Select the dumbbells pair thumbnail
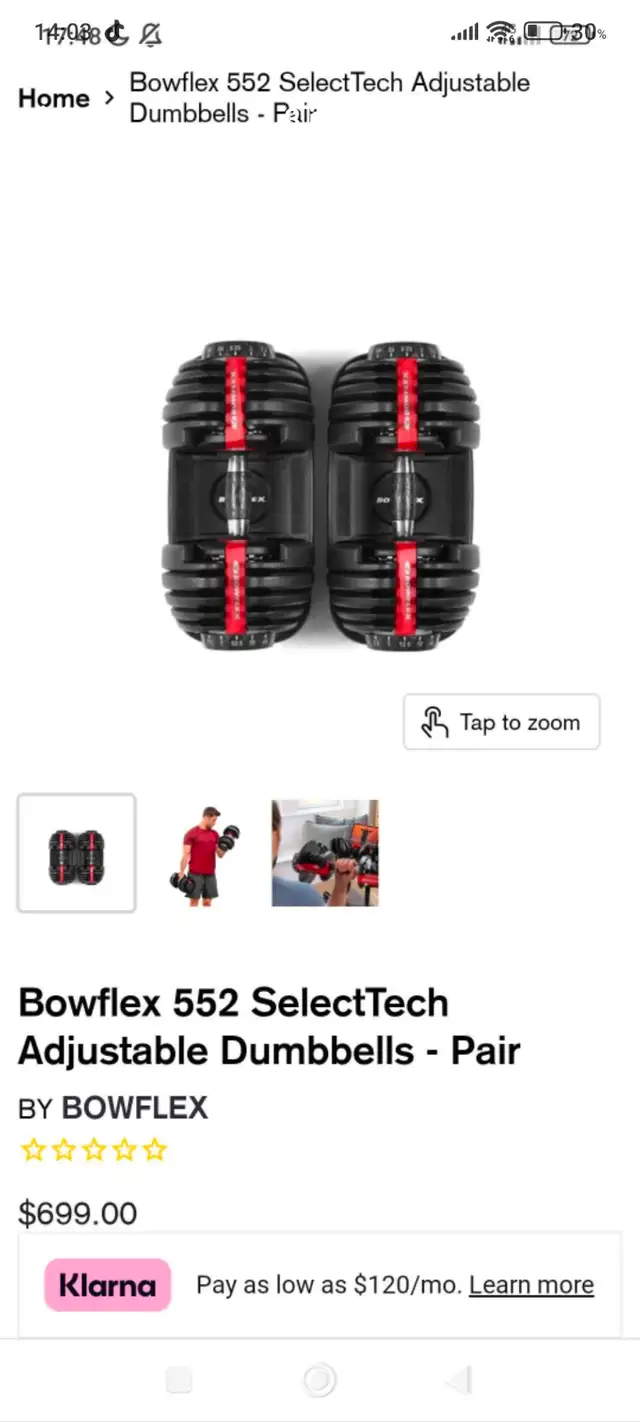 coord(76,853)
